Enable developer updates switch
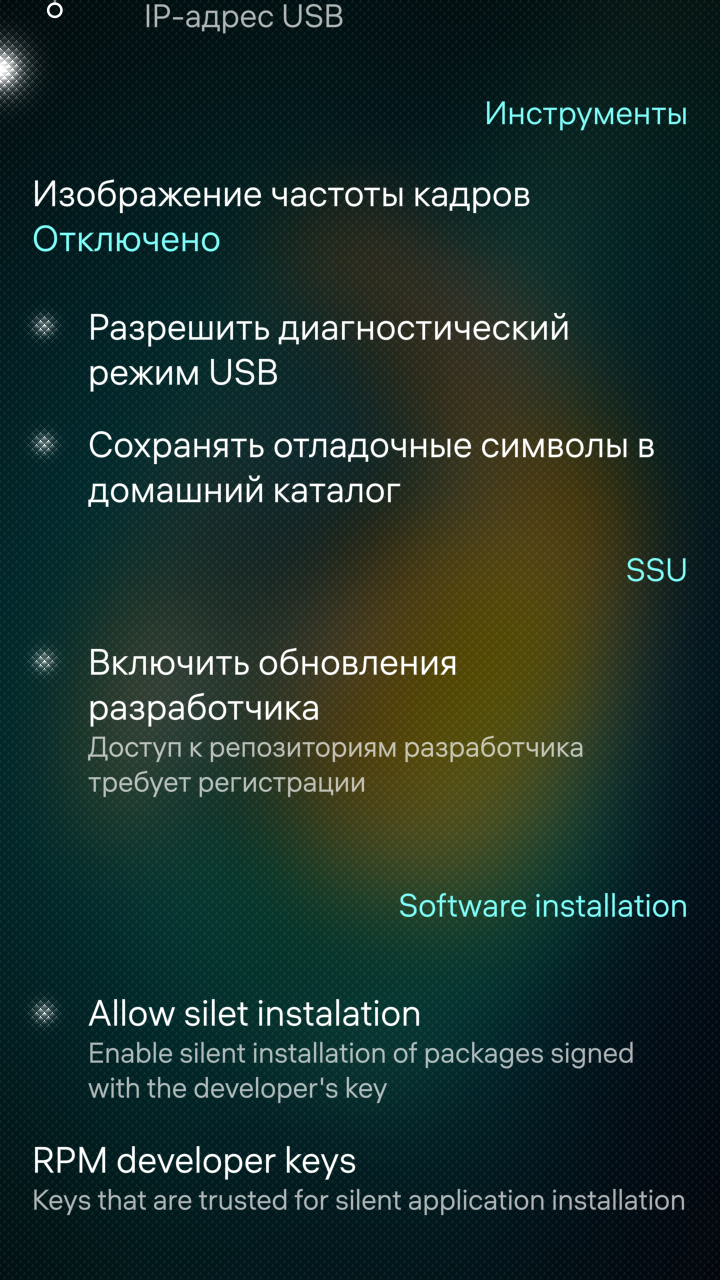720x1280 pixels. (44, 662)
